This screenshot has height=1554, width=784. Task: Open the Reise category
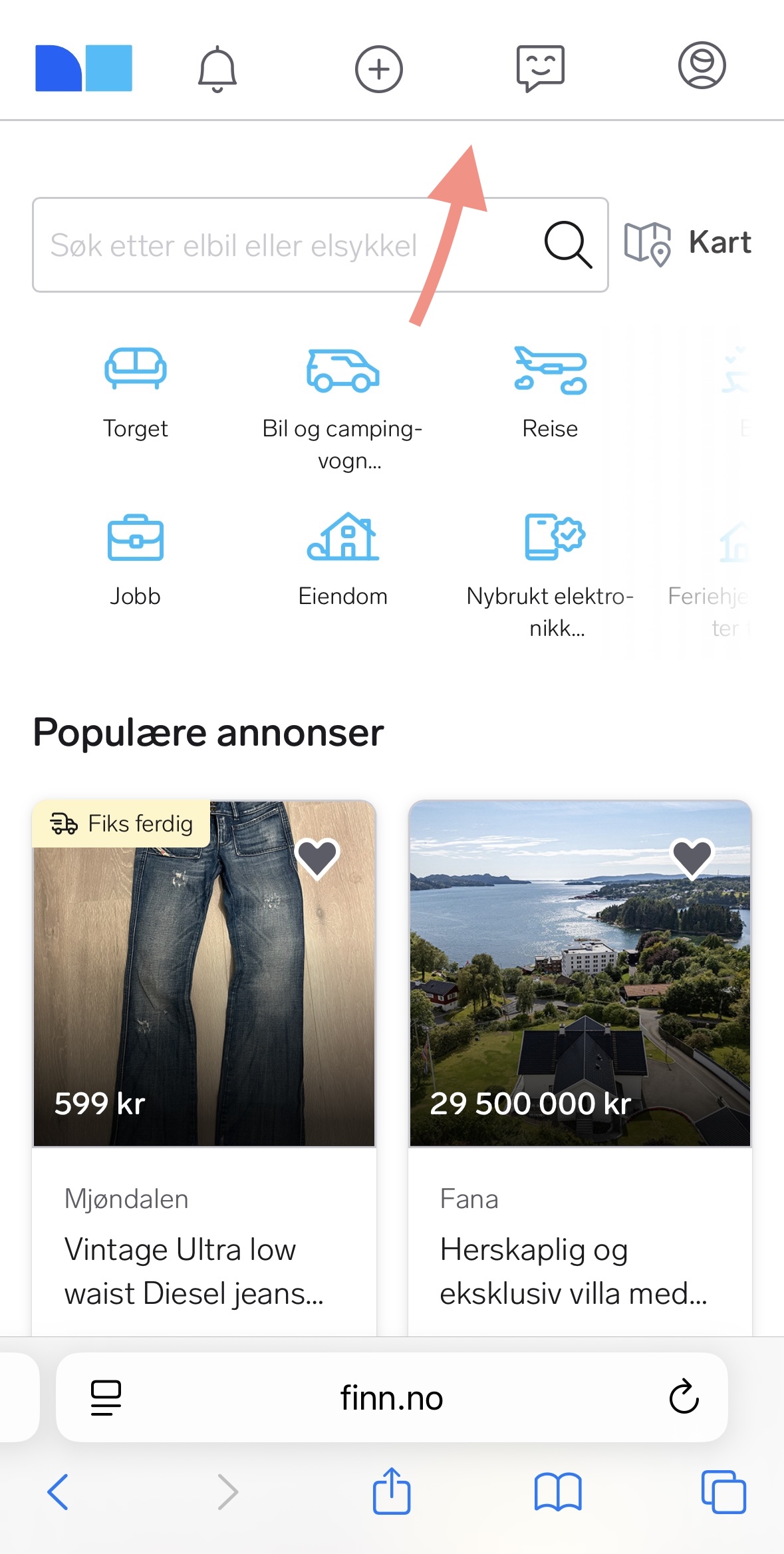point(551,392)
